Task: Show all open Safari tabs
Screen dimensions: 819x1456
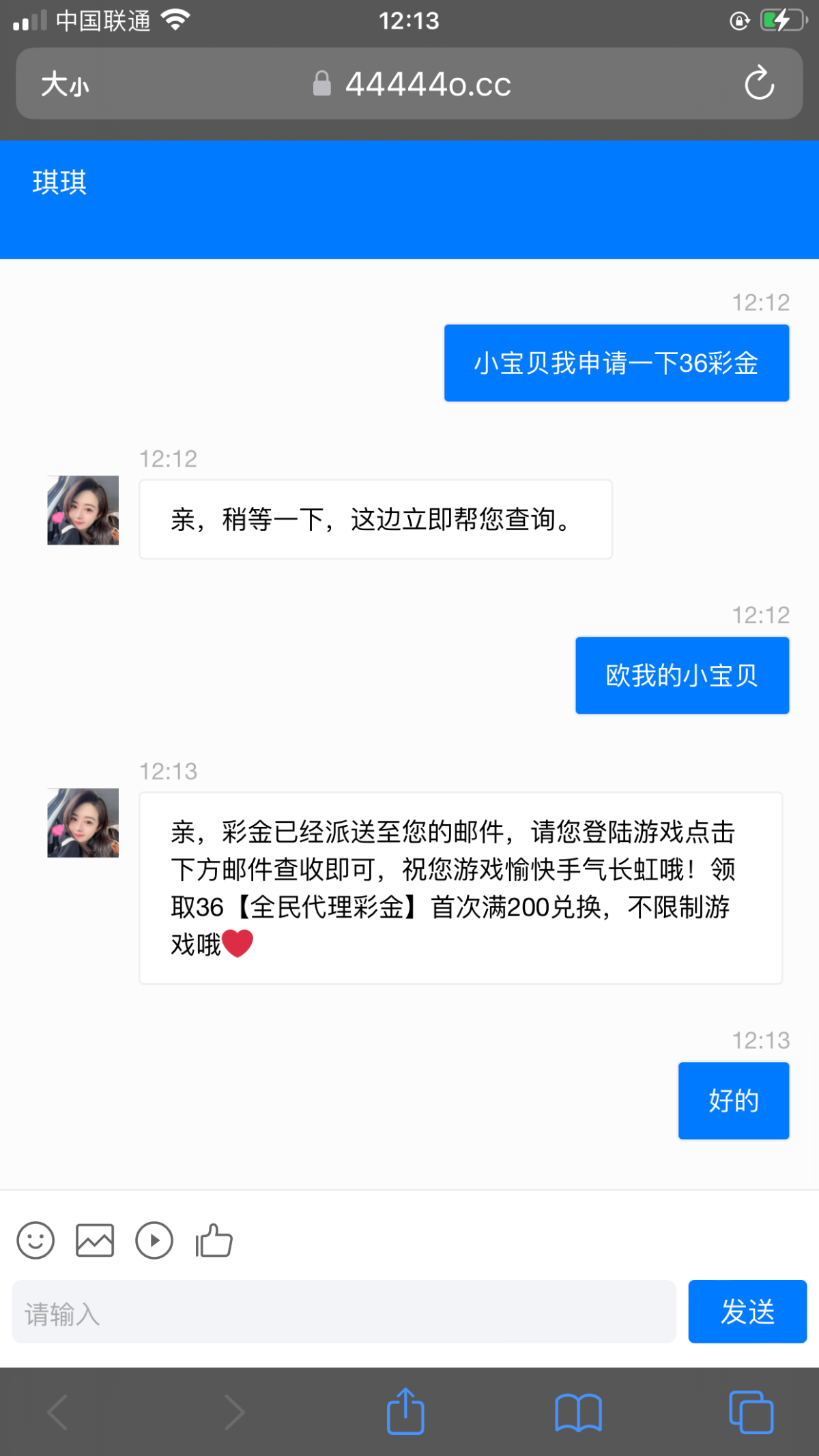Action: pyautogui.click(x=751, y=1412)
